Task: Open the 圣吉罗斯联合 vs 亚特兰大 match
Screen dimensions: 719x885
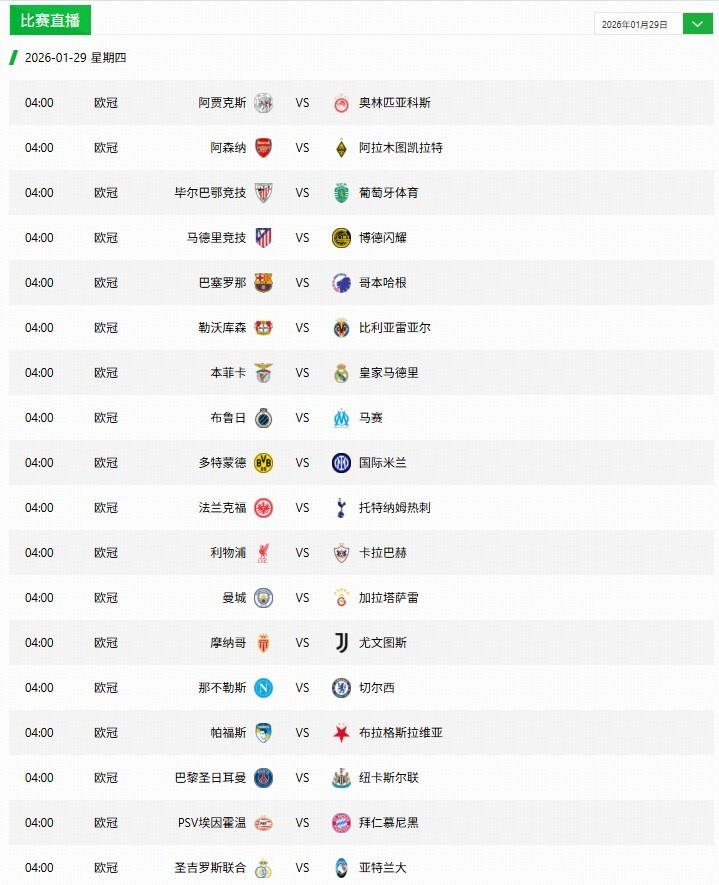Action: tap(302, 867)
